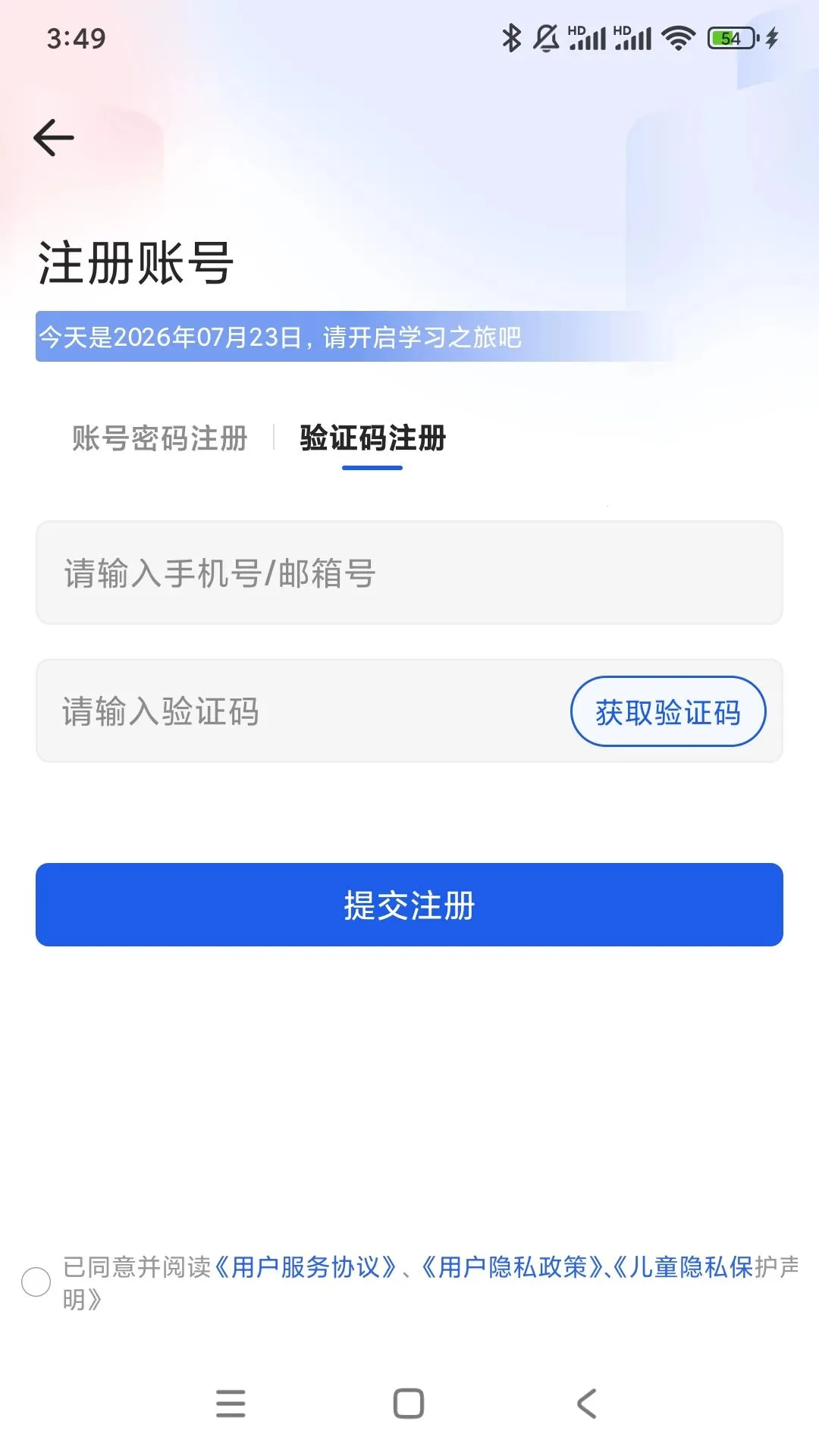The height and width of the screenshot is (1456, 819).
Task: Open recent apps from navigation bar
Action: [231, 1404]
